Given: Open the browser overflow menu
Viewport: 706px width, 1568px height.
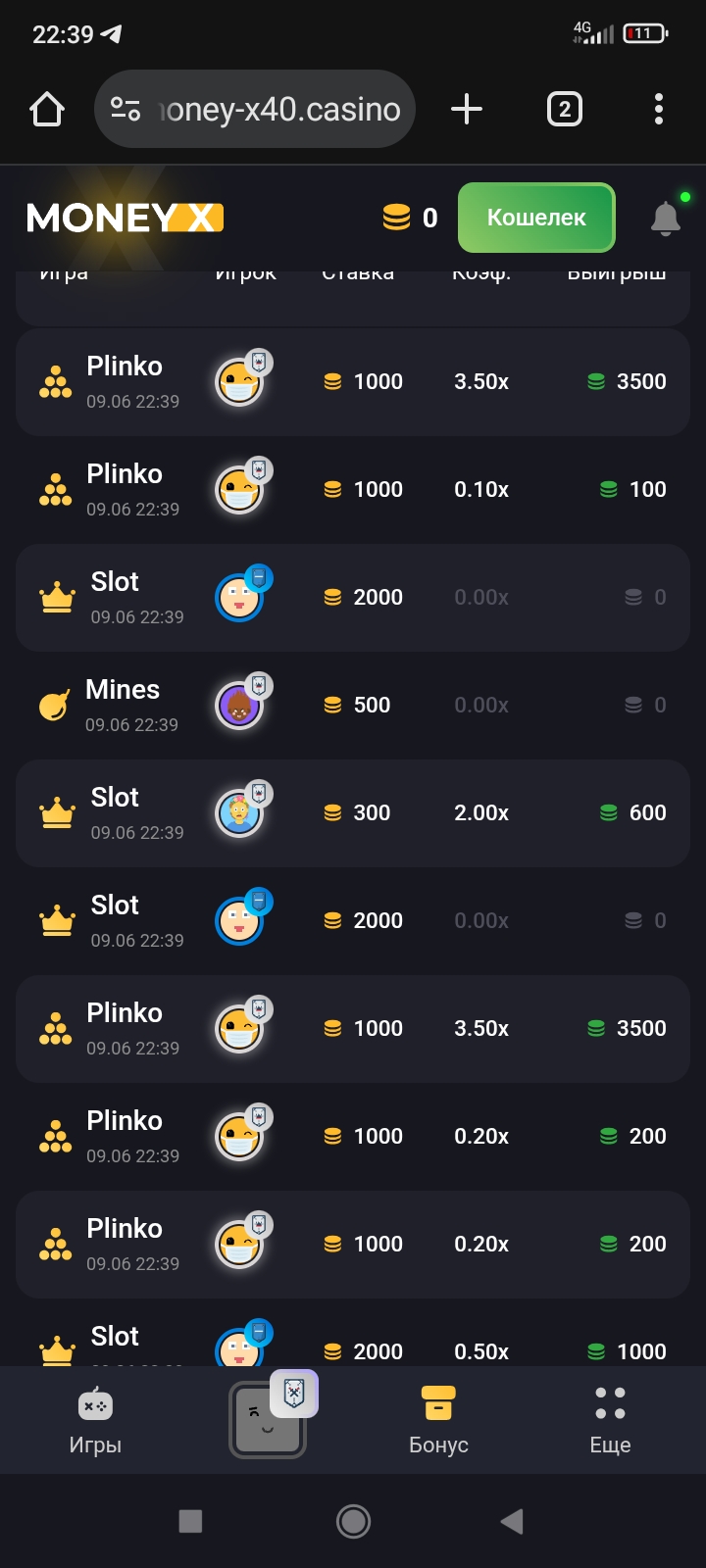Looking at the screenshot, I should point(659,109).
